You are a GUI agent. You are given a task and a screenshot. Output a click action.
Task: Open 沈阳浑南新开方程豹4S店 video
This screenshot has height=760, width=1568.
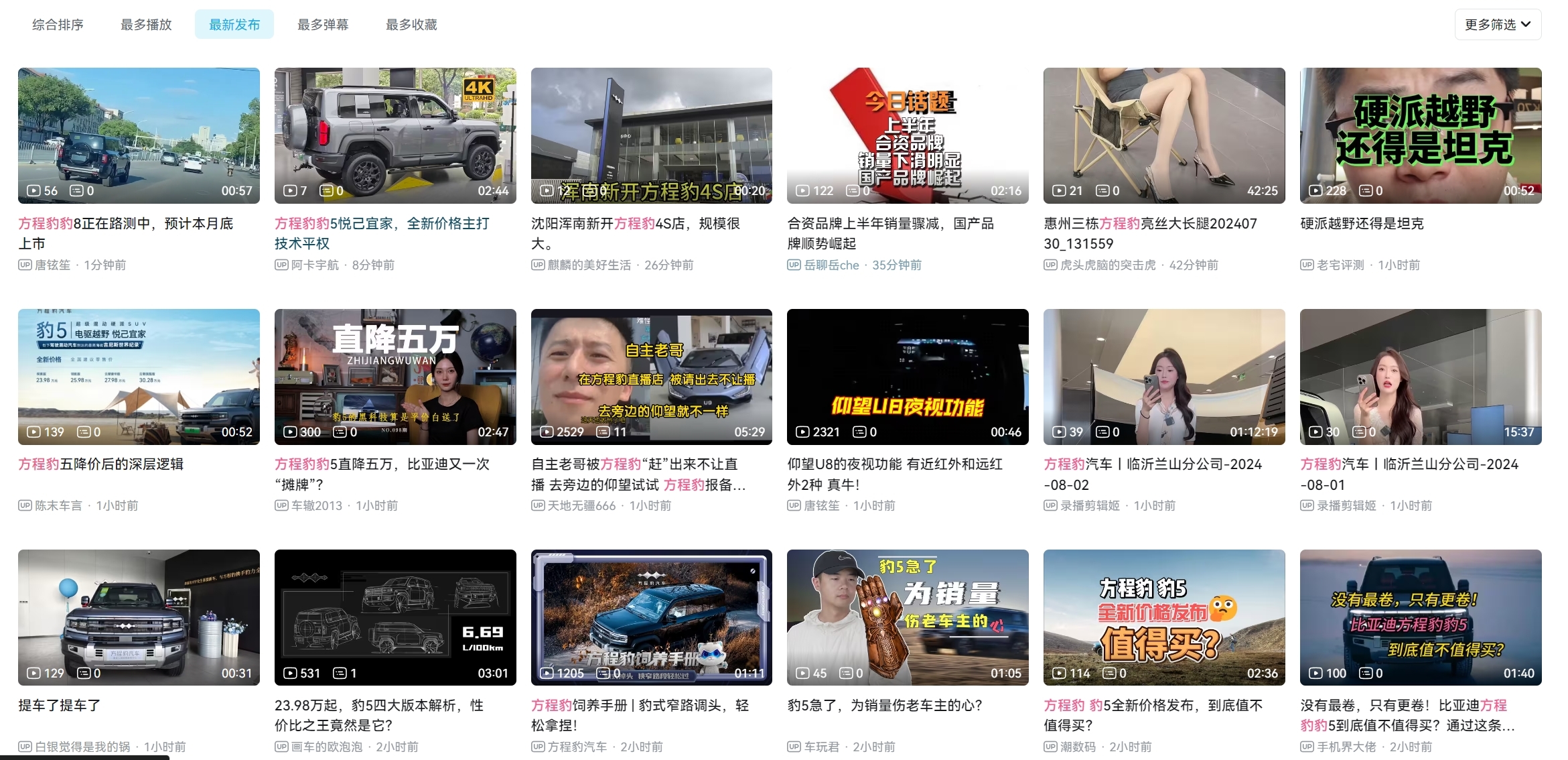pyautogui.click(x=651, y=135)
